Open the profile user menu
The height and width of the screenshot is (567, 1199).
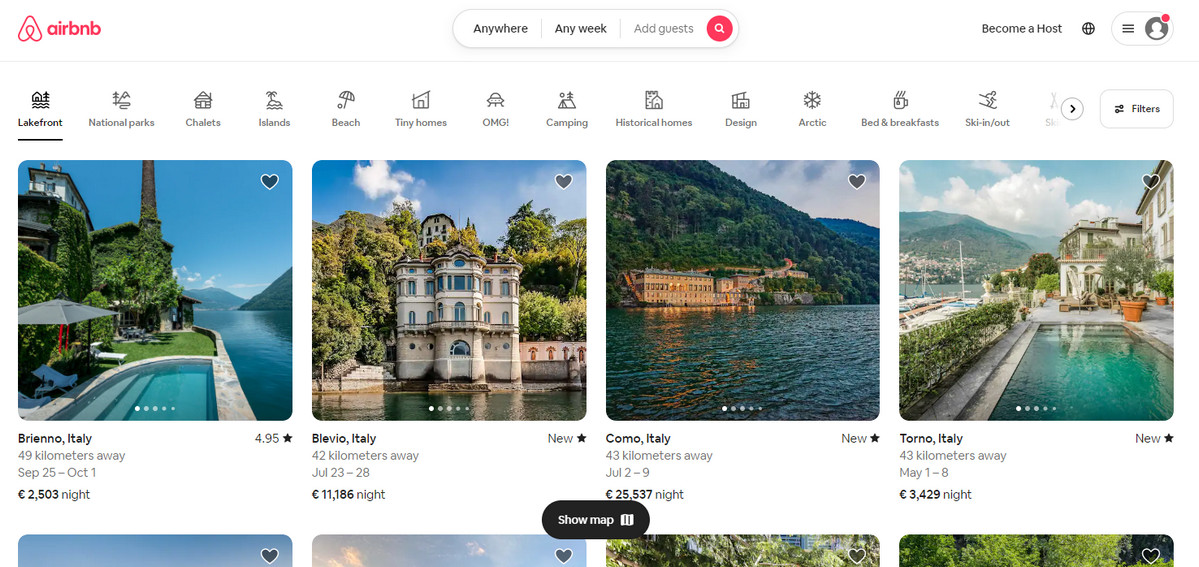point(1142,29)
